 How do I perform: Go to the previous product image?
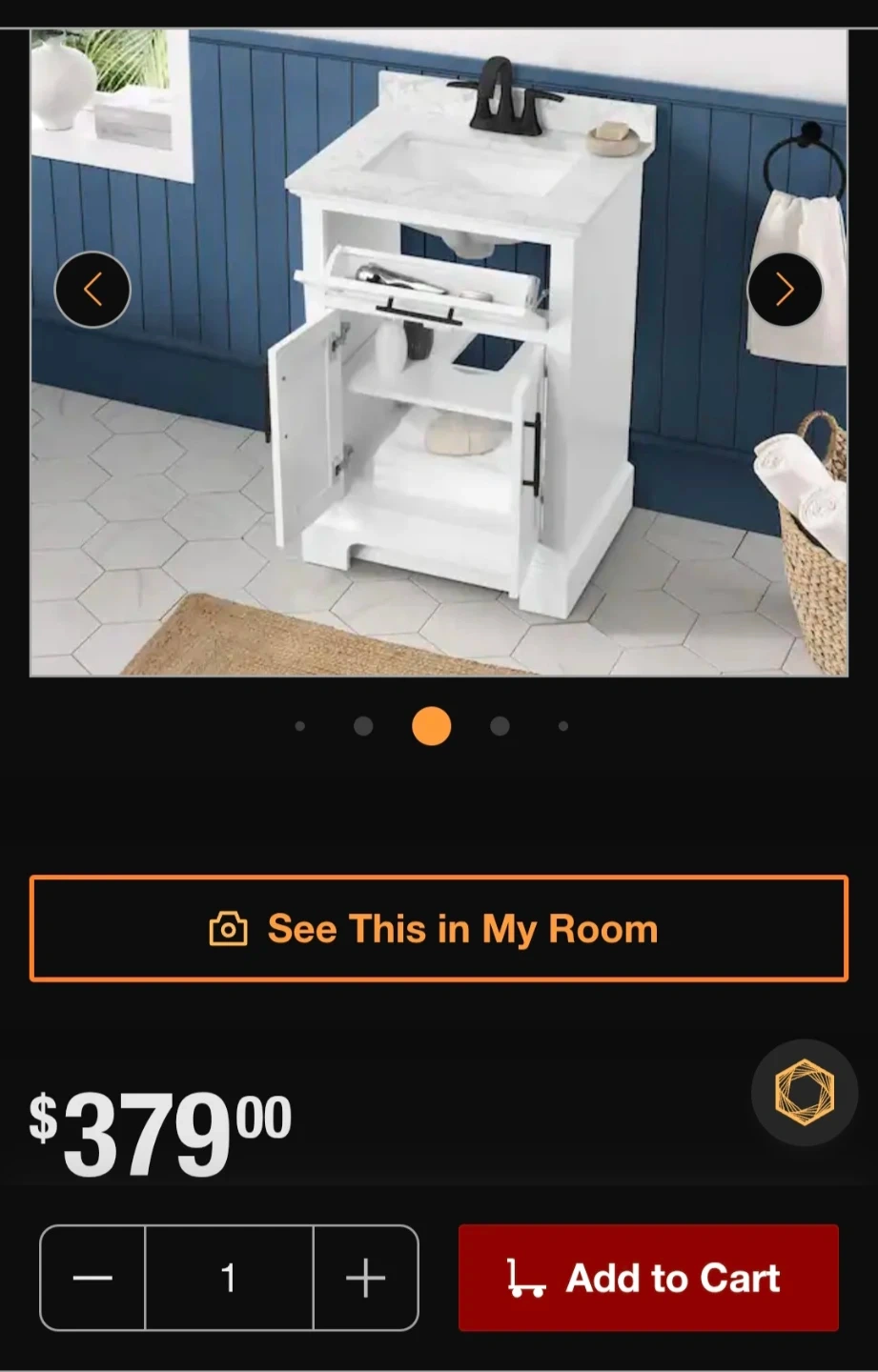click(92, 290)
